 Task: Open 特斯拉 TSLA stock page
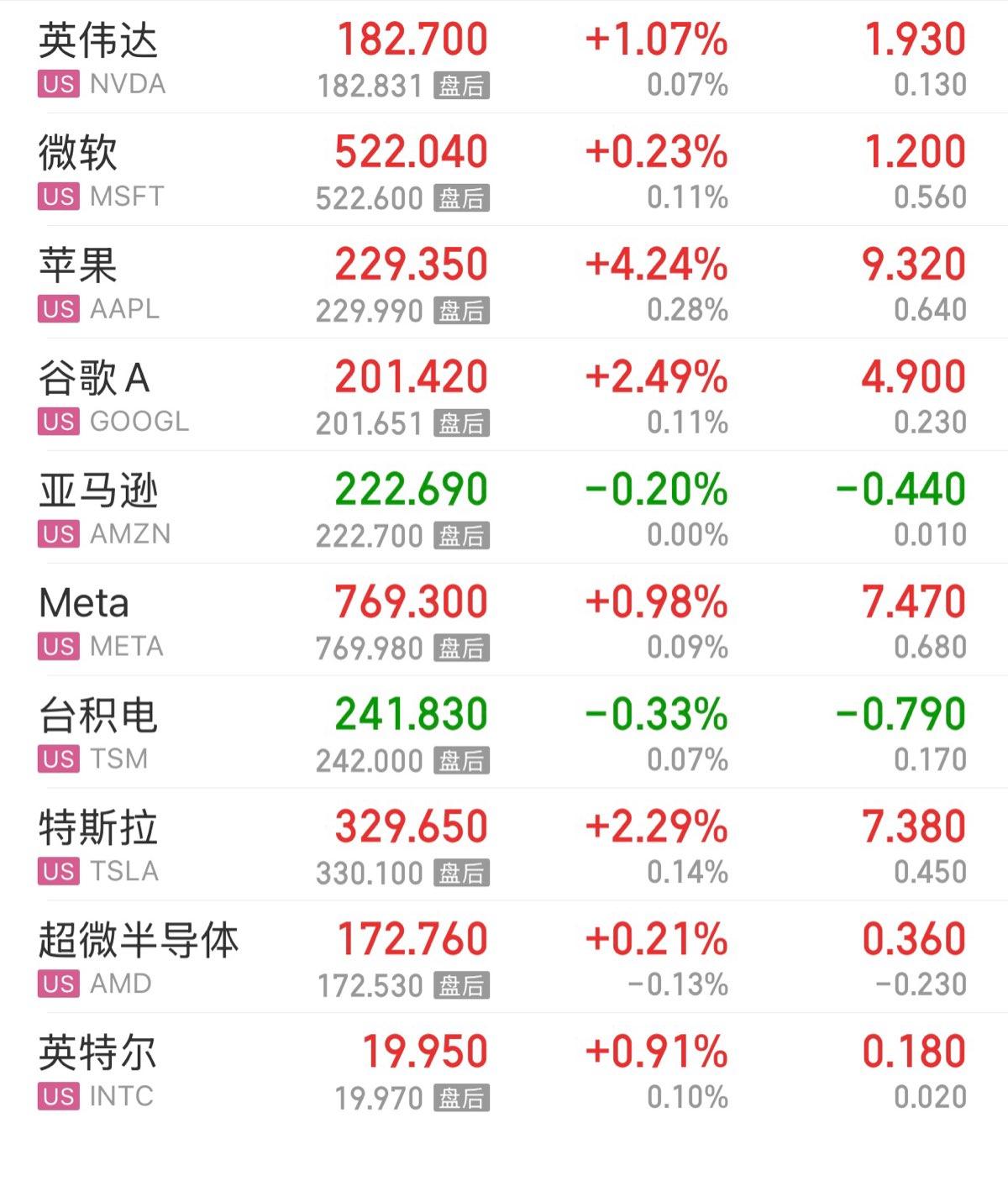(x=99, y=847)
